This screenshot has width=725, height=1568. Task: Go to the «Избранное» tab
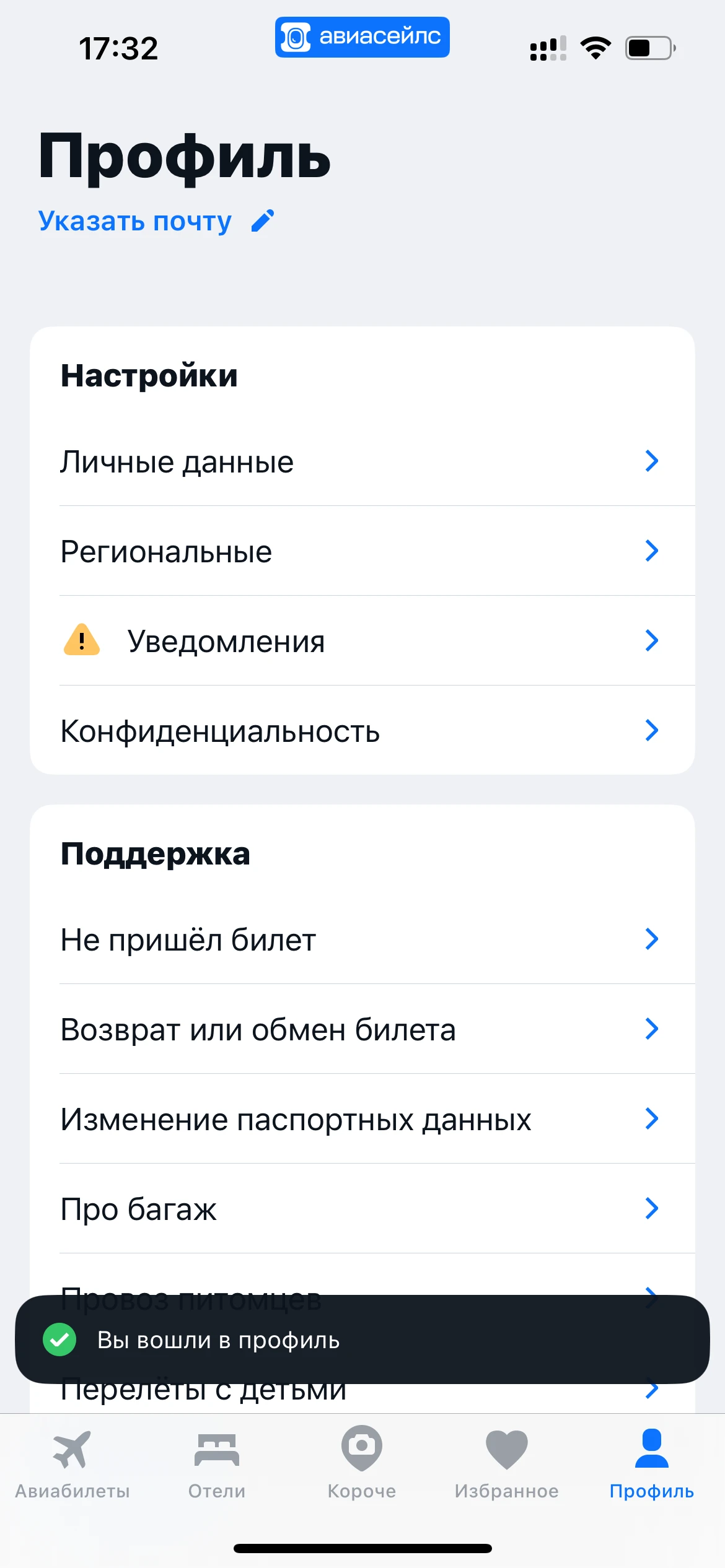507,1463
